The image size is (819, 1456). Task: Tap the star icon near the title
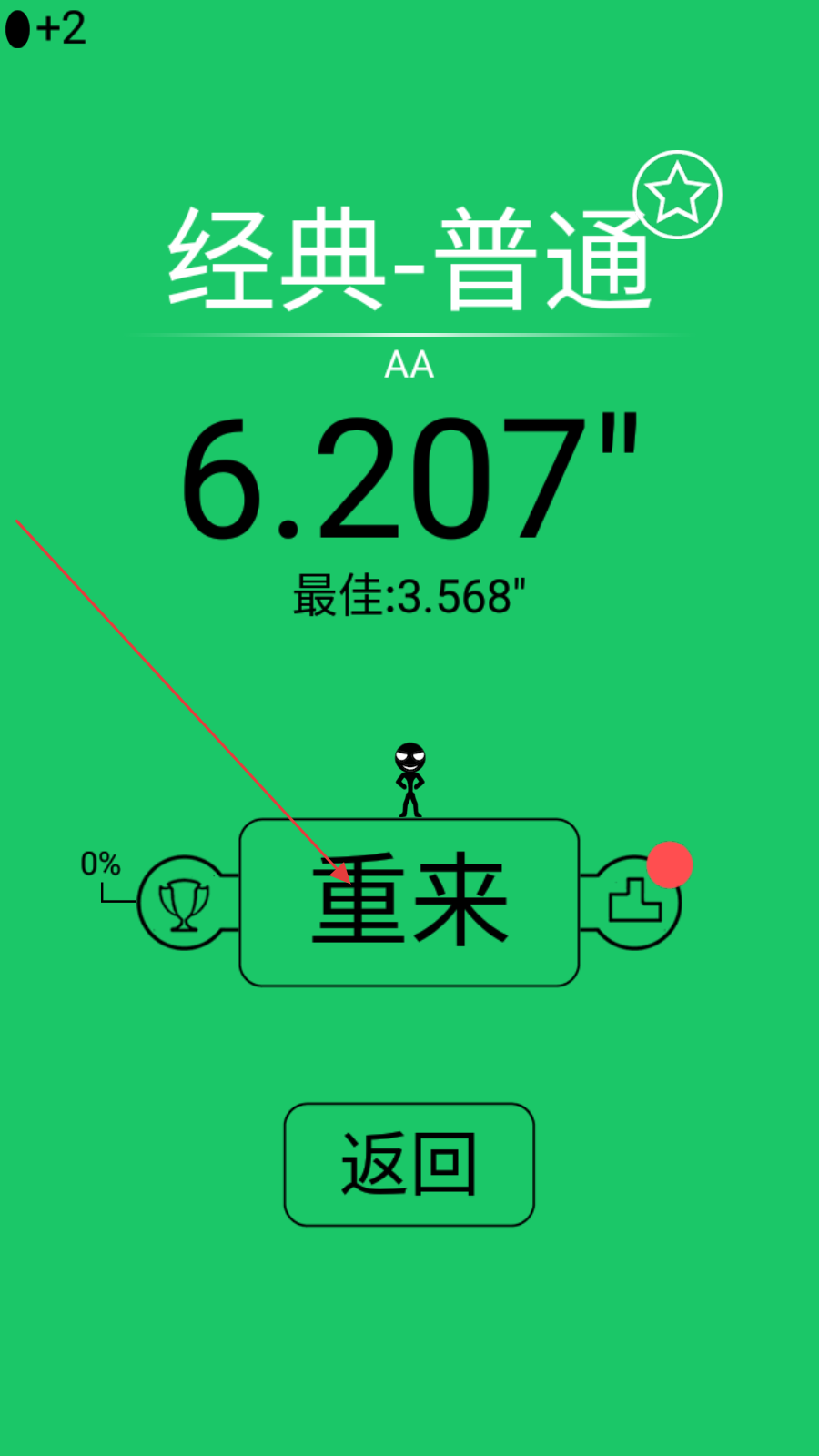point(677,194)
